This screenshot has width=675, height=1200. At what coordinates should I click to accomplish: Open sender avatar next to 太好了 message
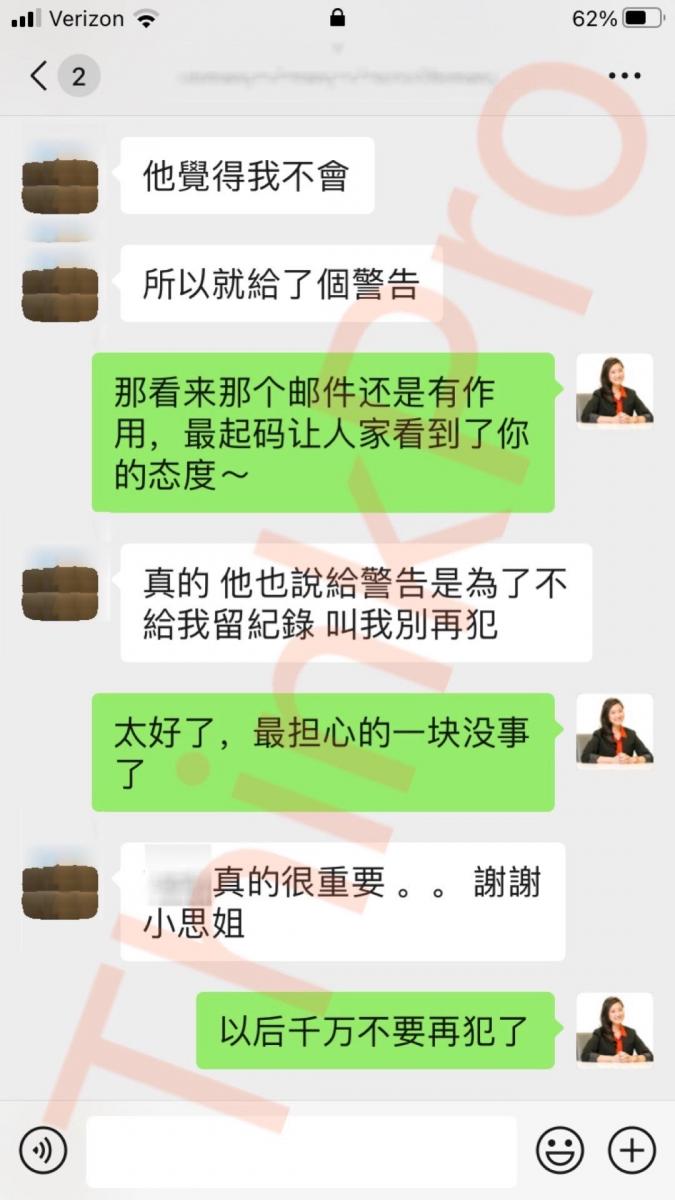(x=614, y=732)
